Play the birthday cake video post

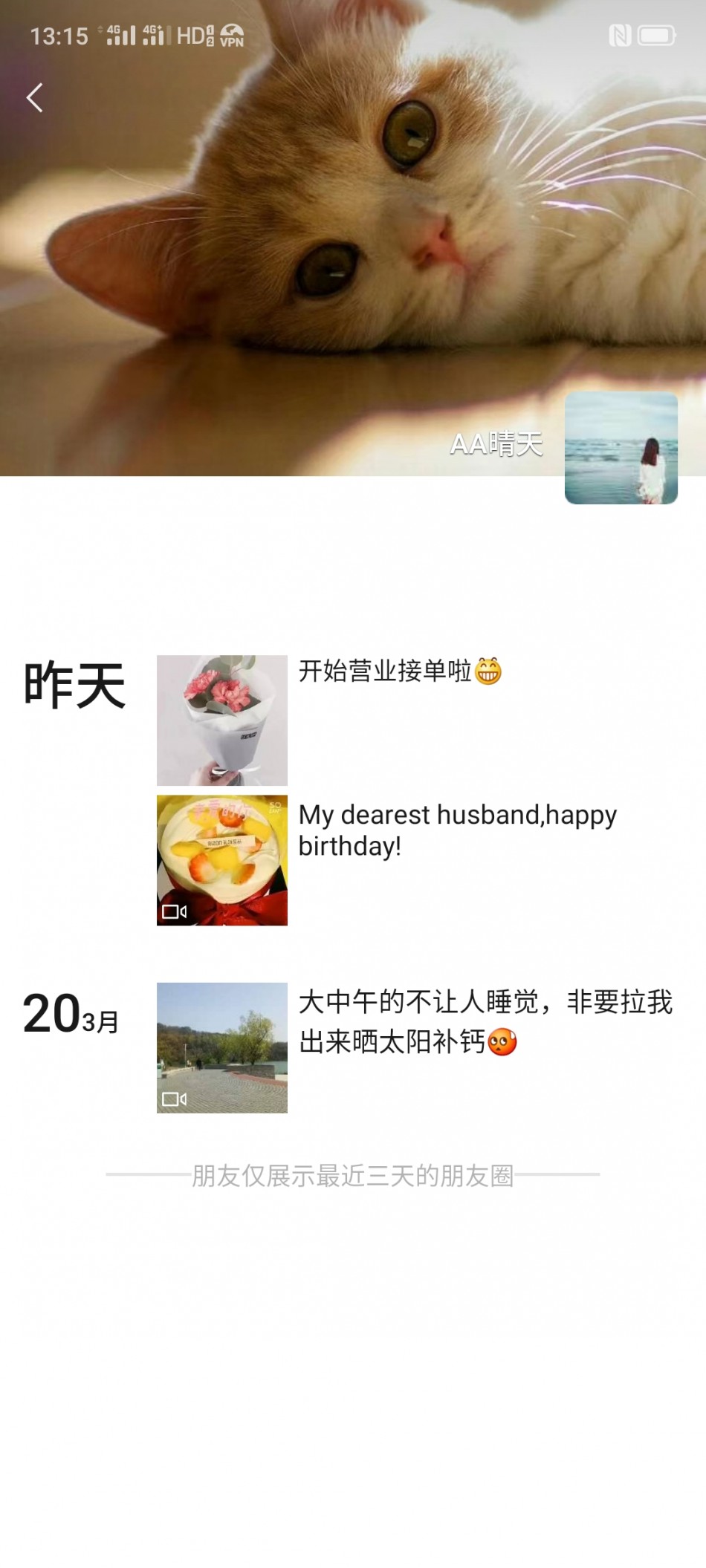tap(221, 859)
